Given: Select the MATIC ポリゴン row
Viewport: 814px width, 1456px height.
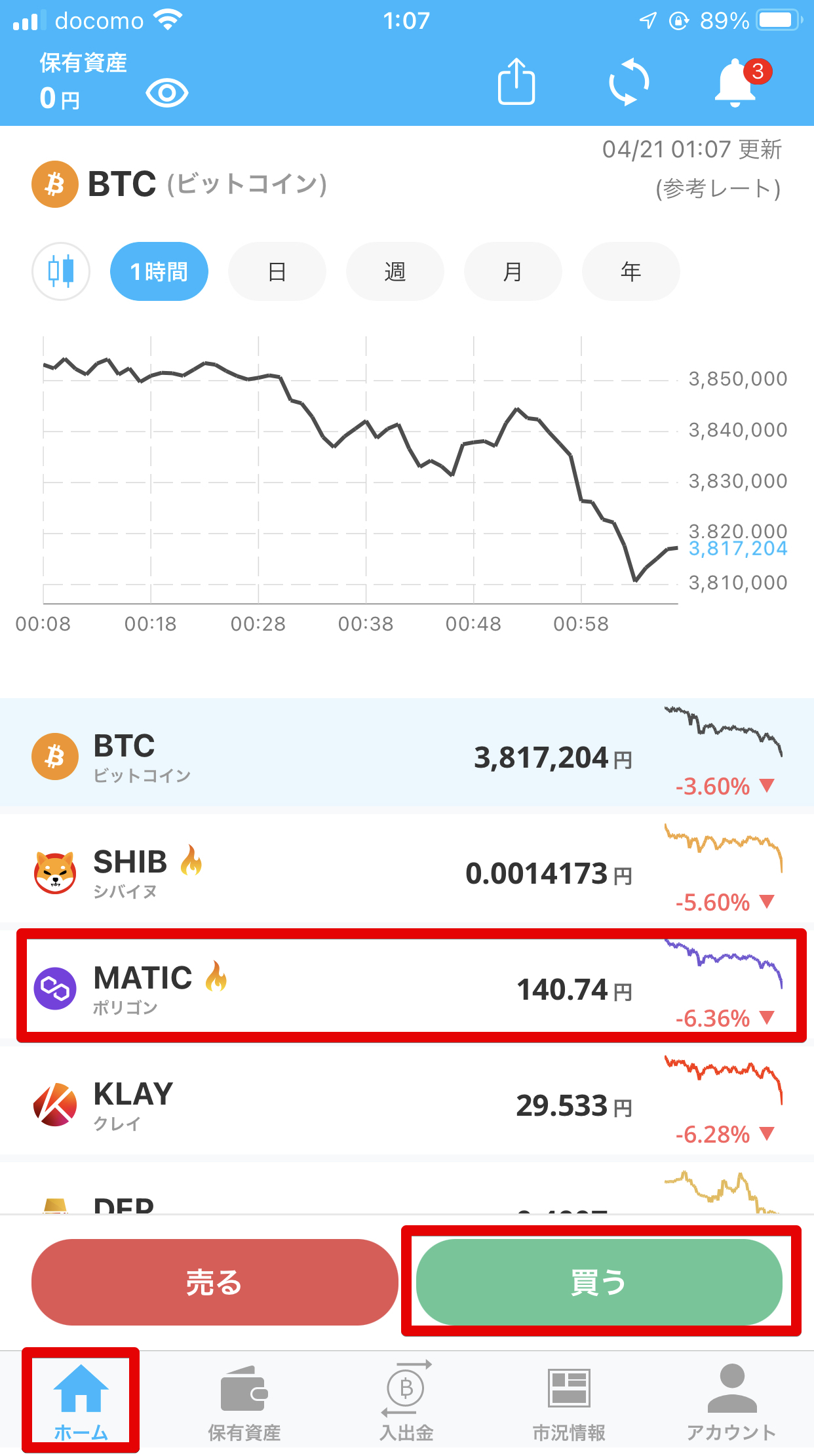Looking at the screenshot, I should click(407, 985).
